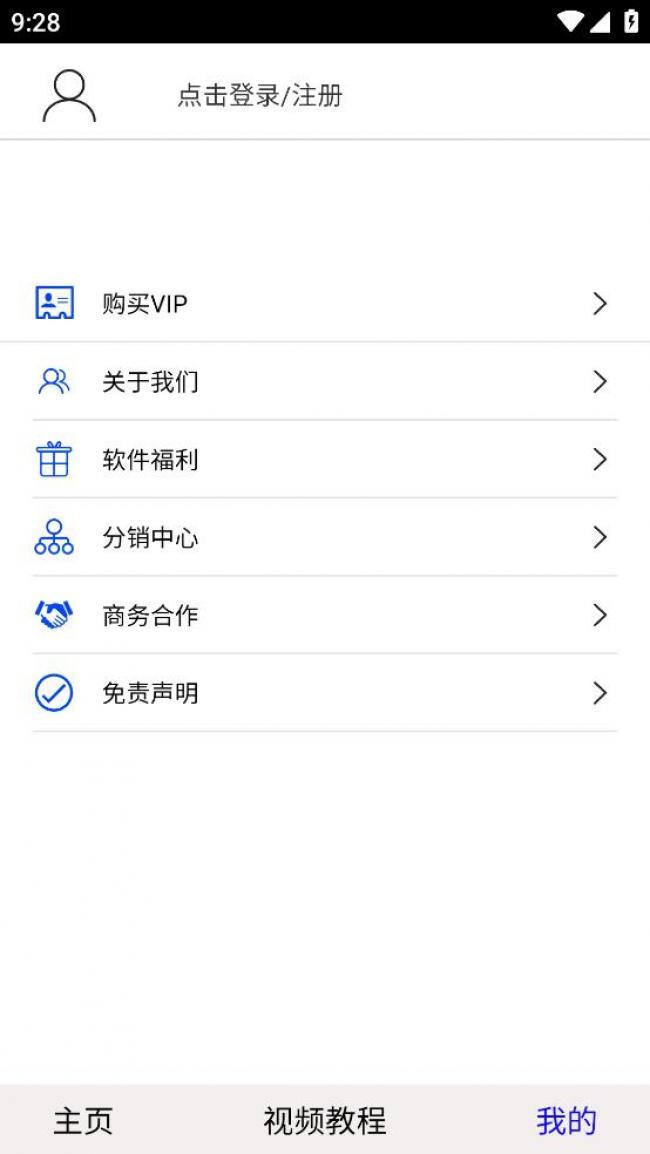650x1154 pixels.
Task: Open the profile avatar icon
Action: pyautogui.click(x=69, y=96)
